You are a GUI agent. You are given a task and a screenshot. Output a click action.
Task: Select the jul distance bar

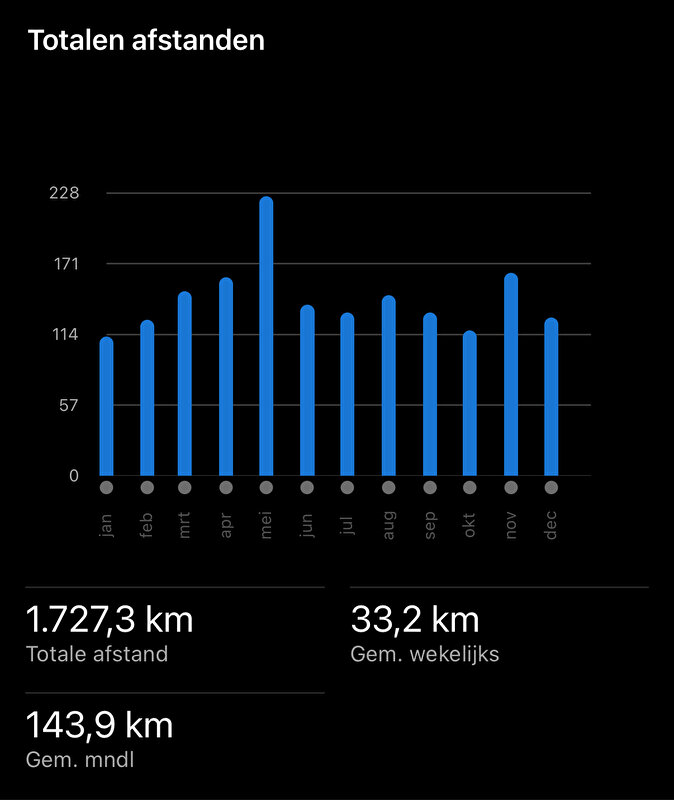click(x=347, y=395)
